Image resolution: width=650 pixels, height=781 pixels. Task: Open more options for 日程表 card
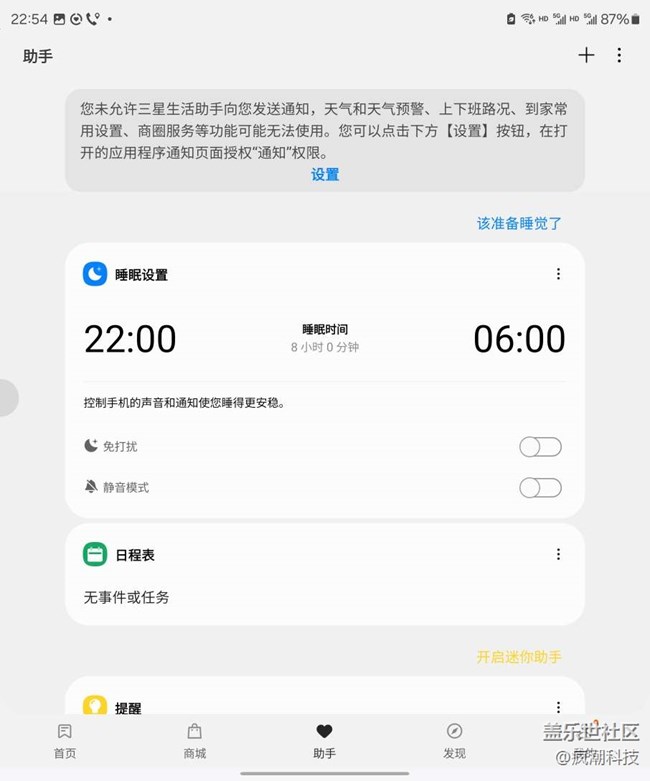558,554
